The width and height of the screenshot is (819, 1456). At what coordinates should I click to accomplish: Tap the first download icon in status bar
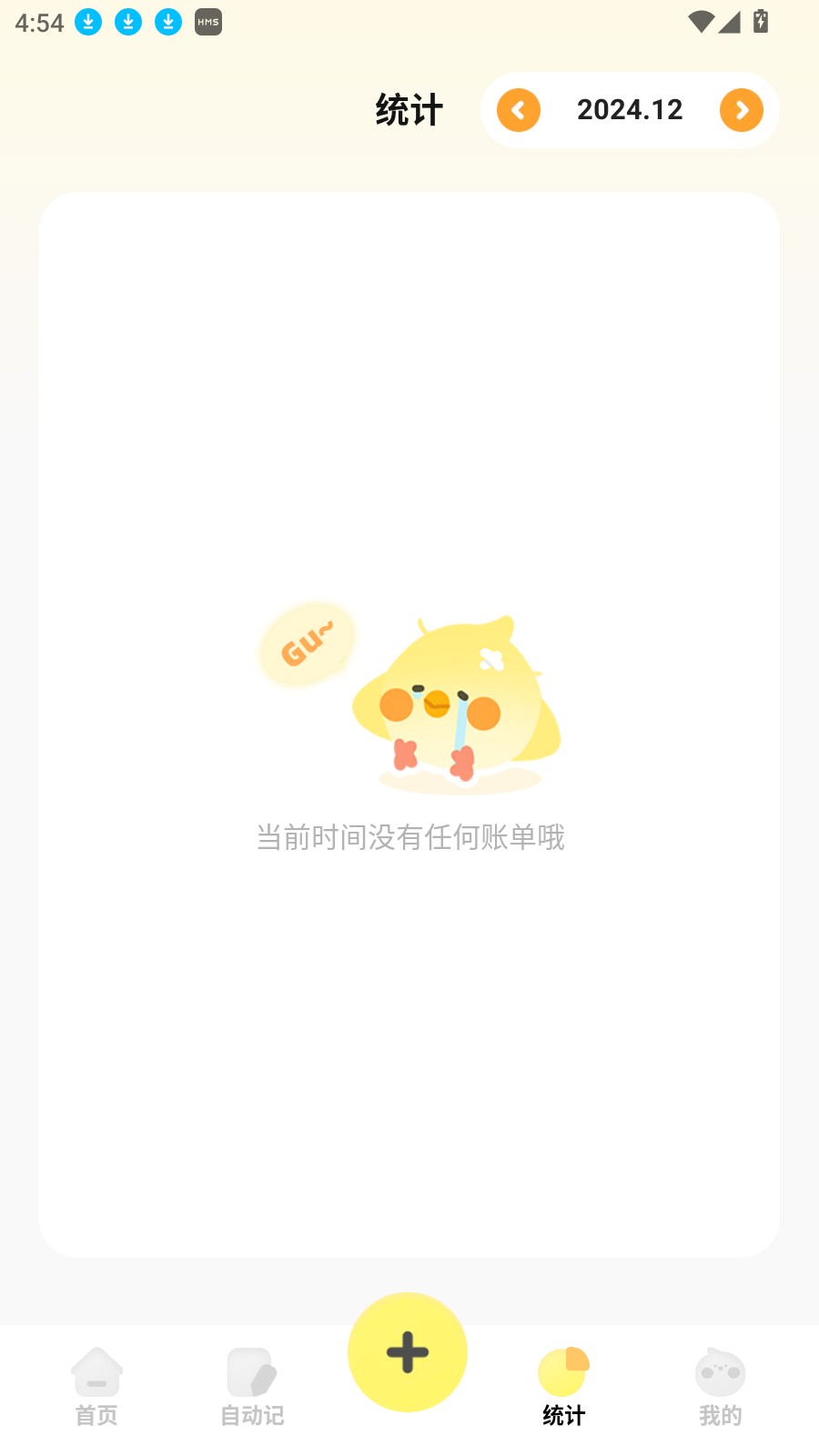click(88, 22)
